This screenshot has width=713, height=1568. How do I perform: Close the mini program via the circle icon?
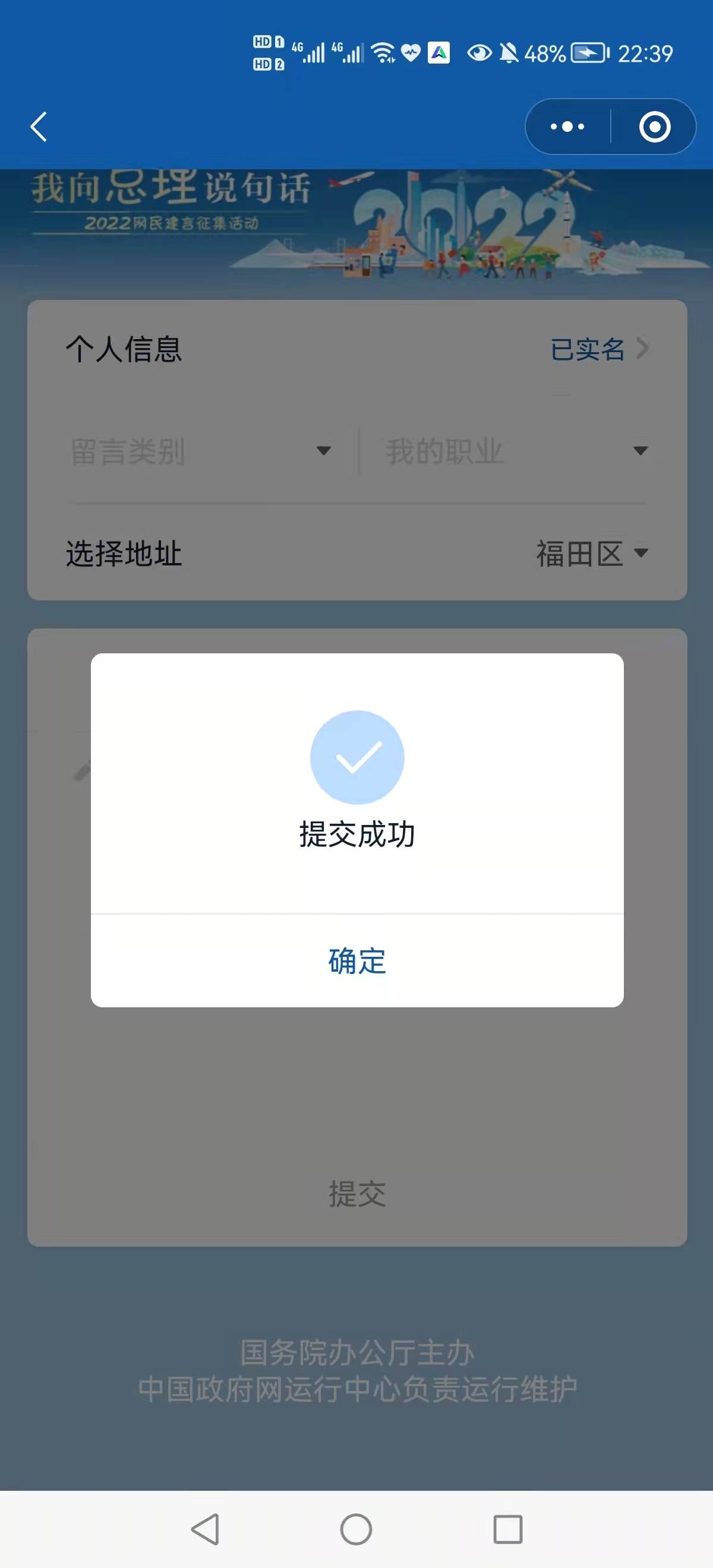point(655,127)
